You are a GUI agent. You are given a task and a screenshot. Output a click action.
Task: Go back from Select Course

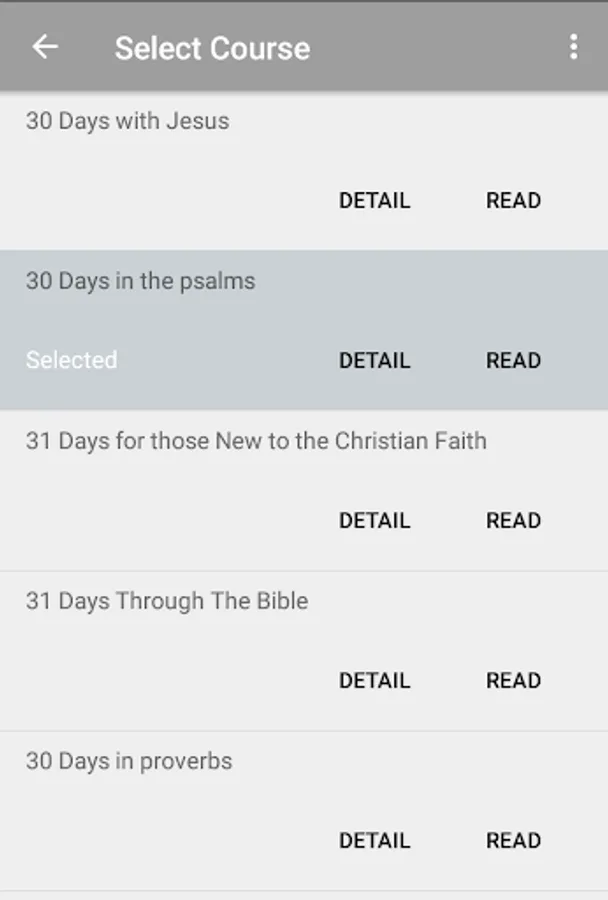click(x=45, y=47)
